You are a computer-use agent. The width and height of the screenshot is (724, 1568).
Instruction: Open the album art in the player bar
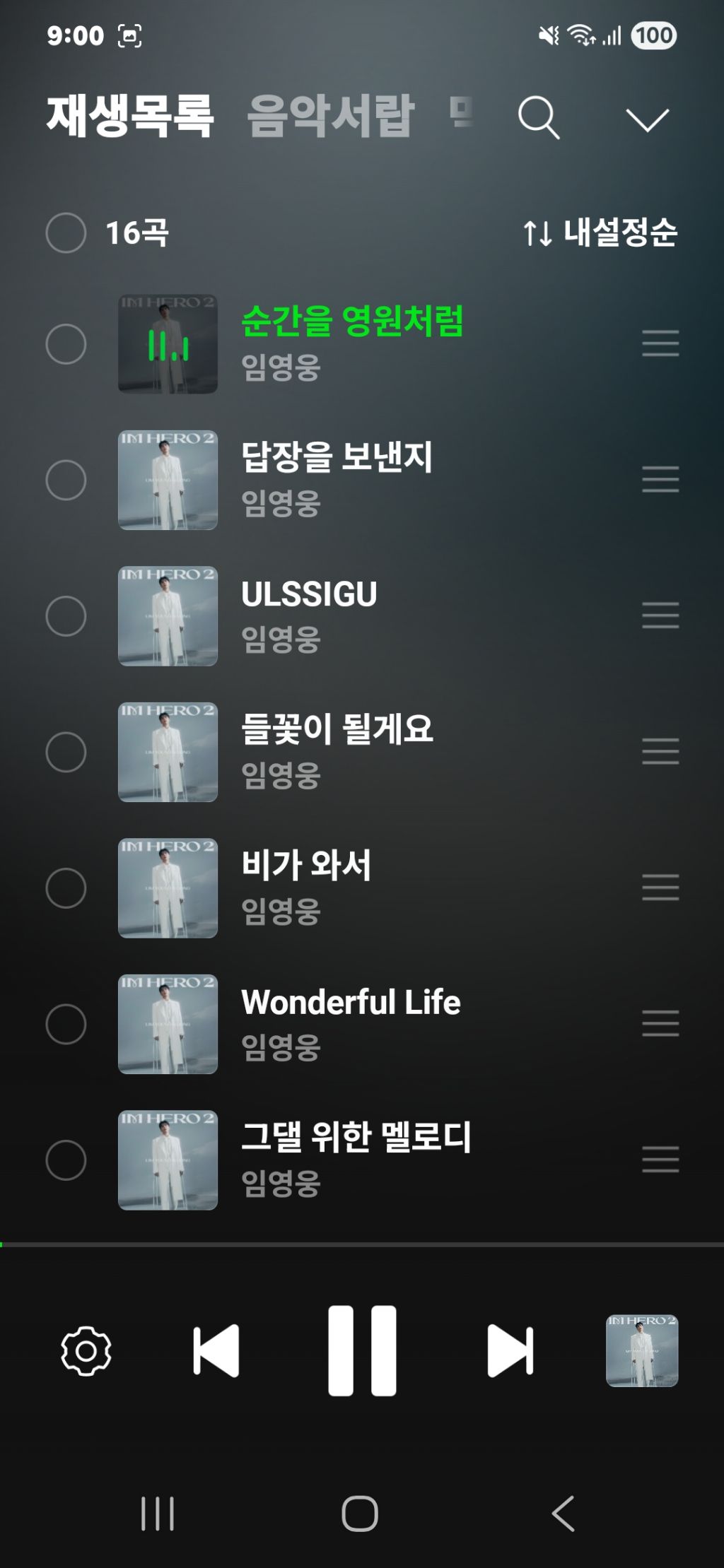642,1350
